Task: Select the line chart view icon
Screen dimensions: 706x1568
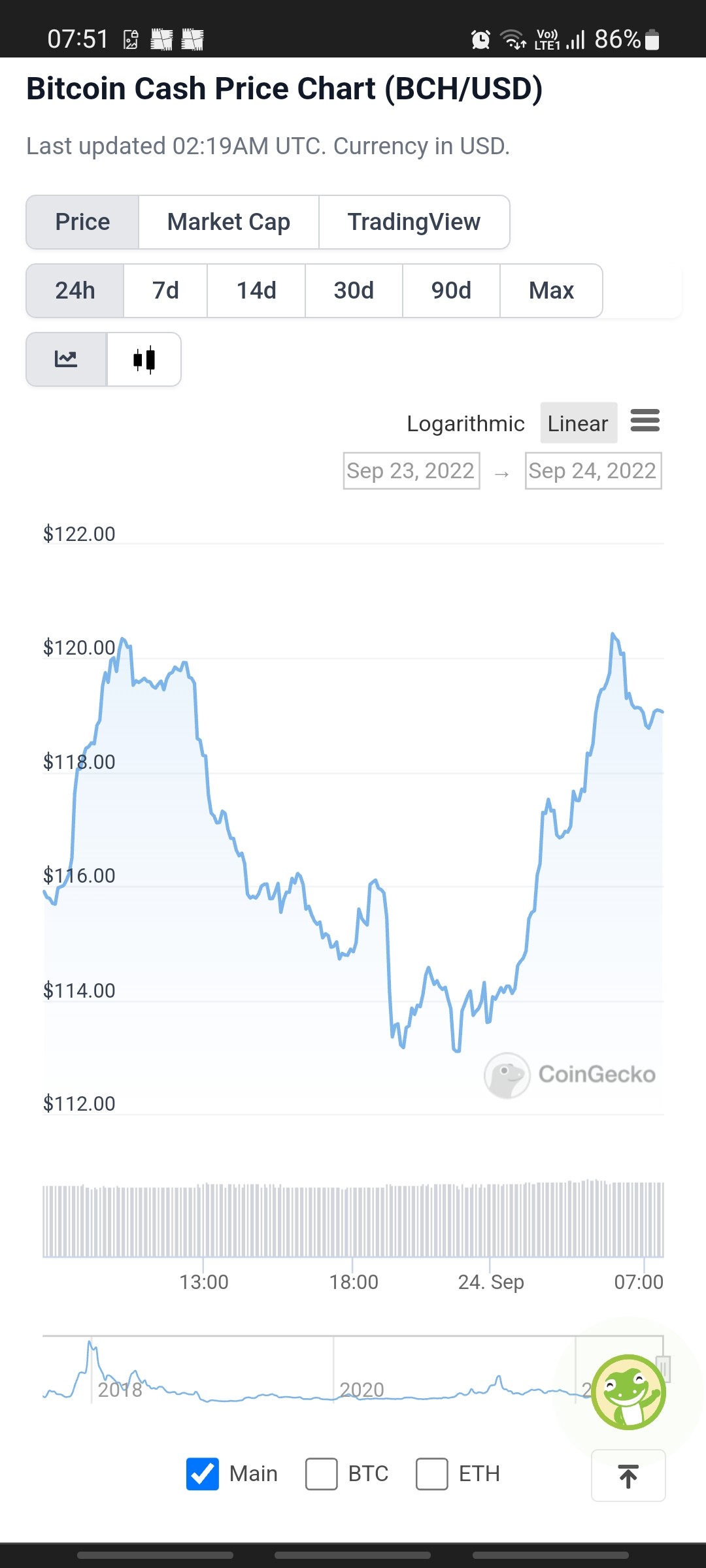Action: point(66,359)
